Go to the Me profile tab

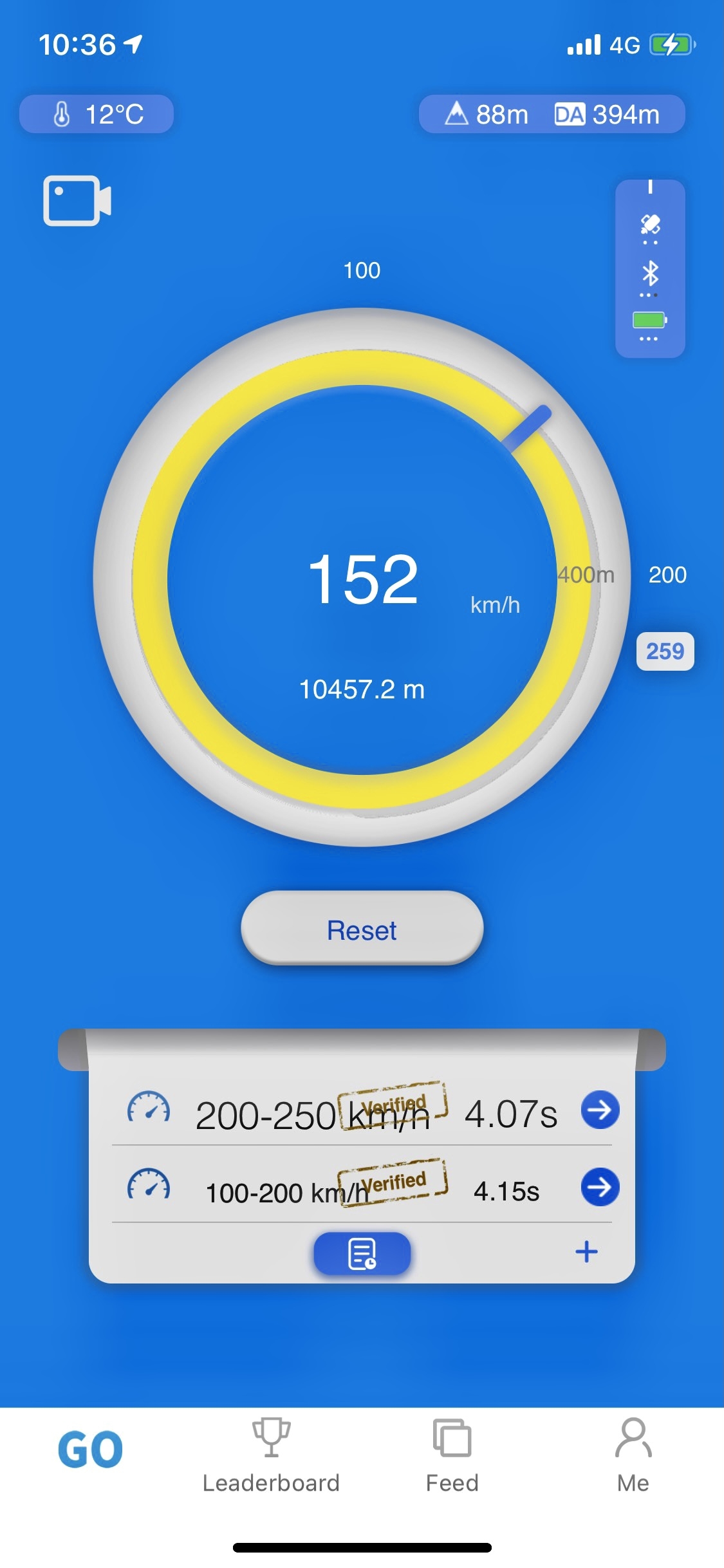click(633, 1456)
